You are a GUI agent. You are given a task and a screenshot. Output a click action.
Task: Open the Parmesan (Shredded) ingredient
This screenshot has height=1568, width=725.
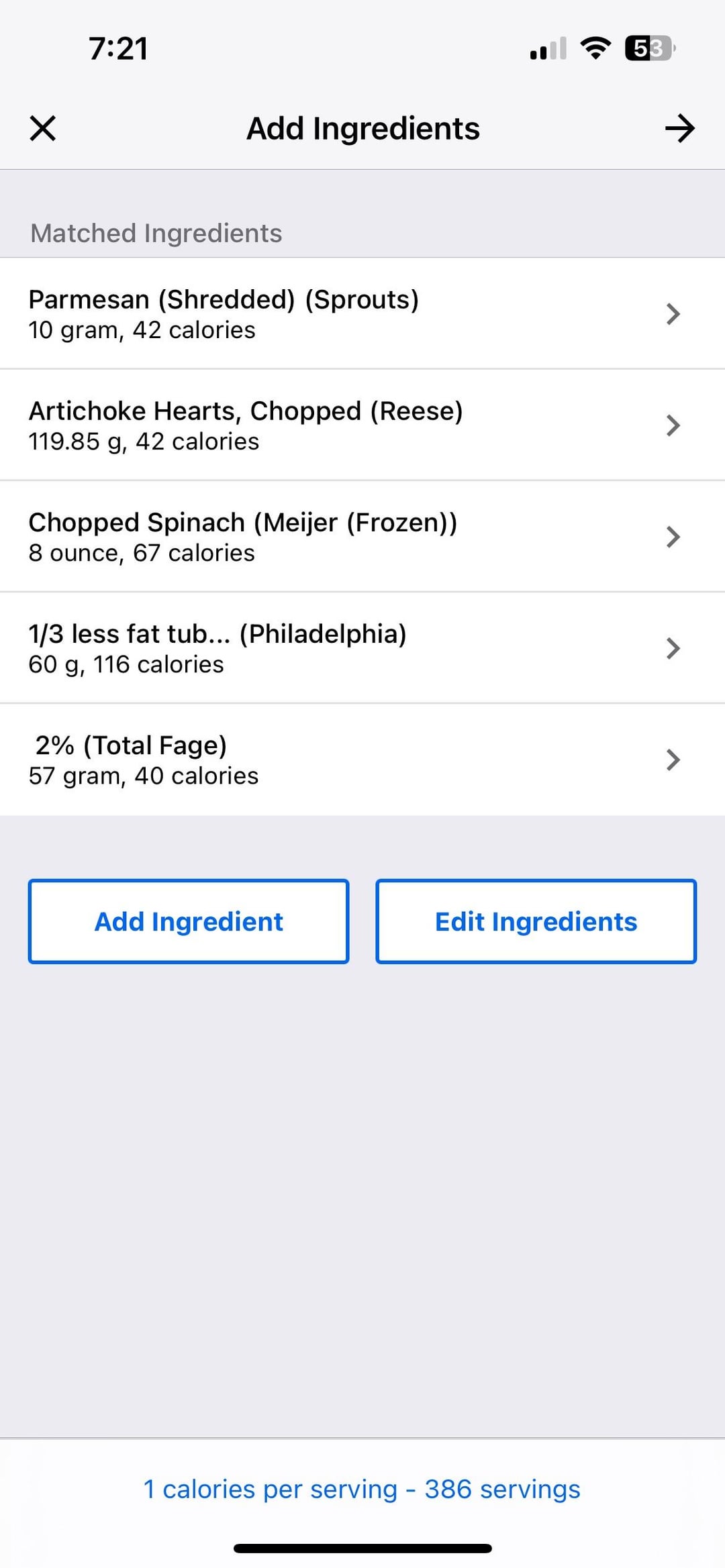pyautogui.click(x=362, y=313)
